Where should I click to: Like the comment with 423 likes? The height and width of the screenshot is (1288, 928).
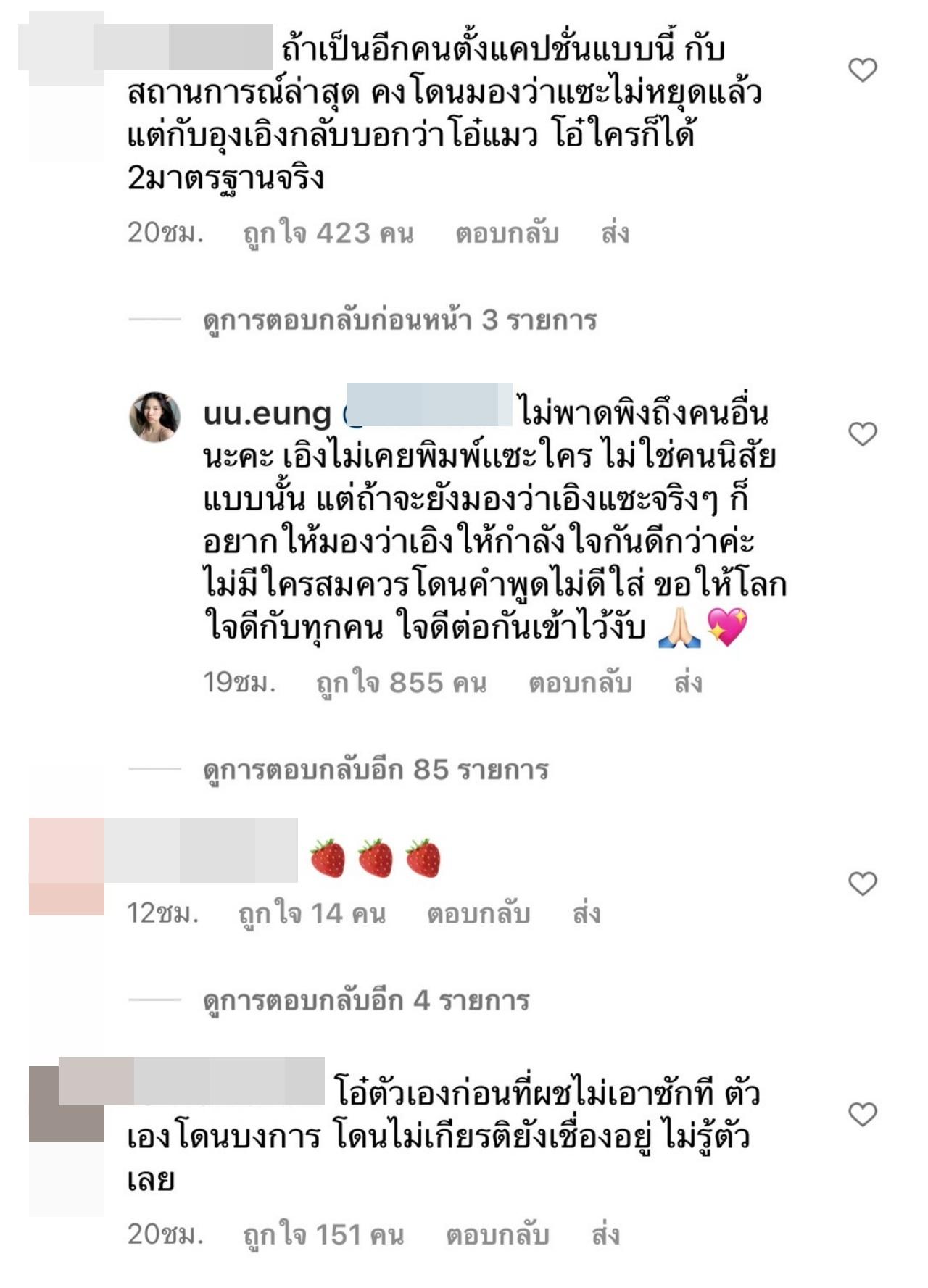point(862,70)
